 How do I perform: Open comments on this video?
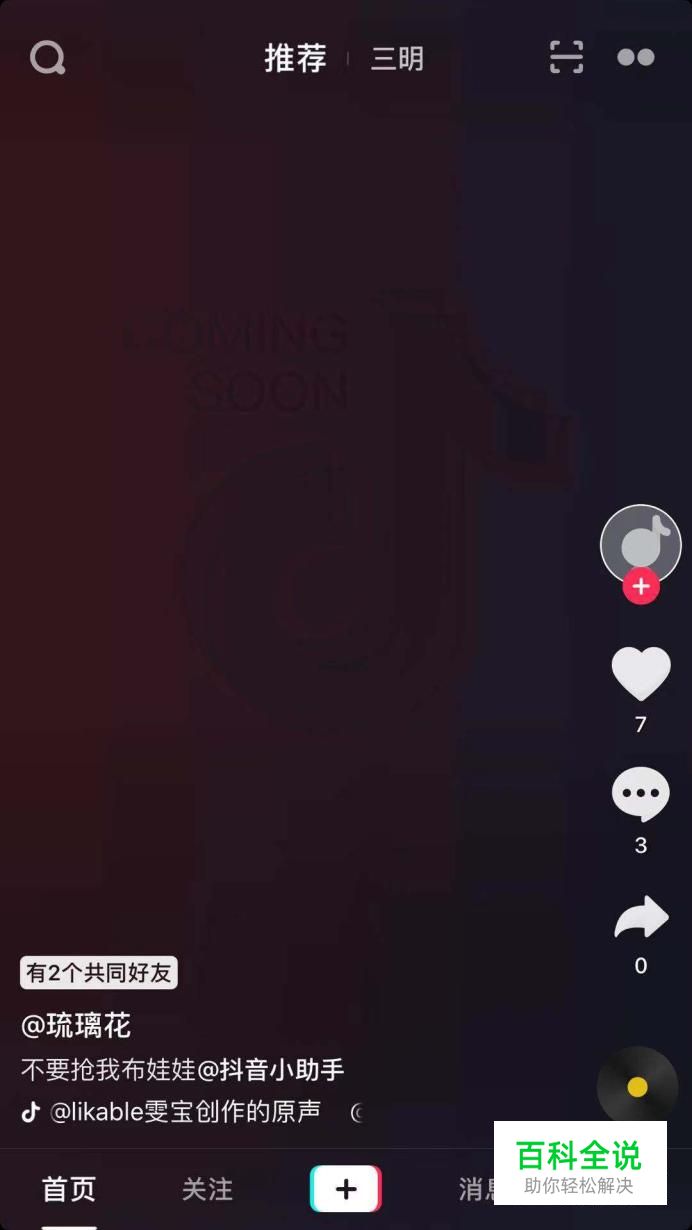pyautogui.click(x=641, y=796)
